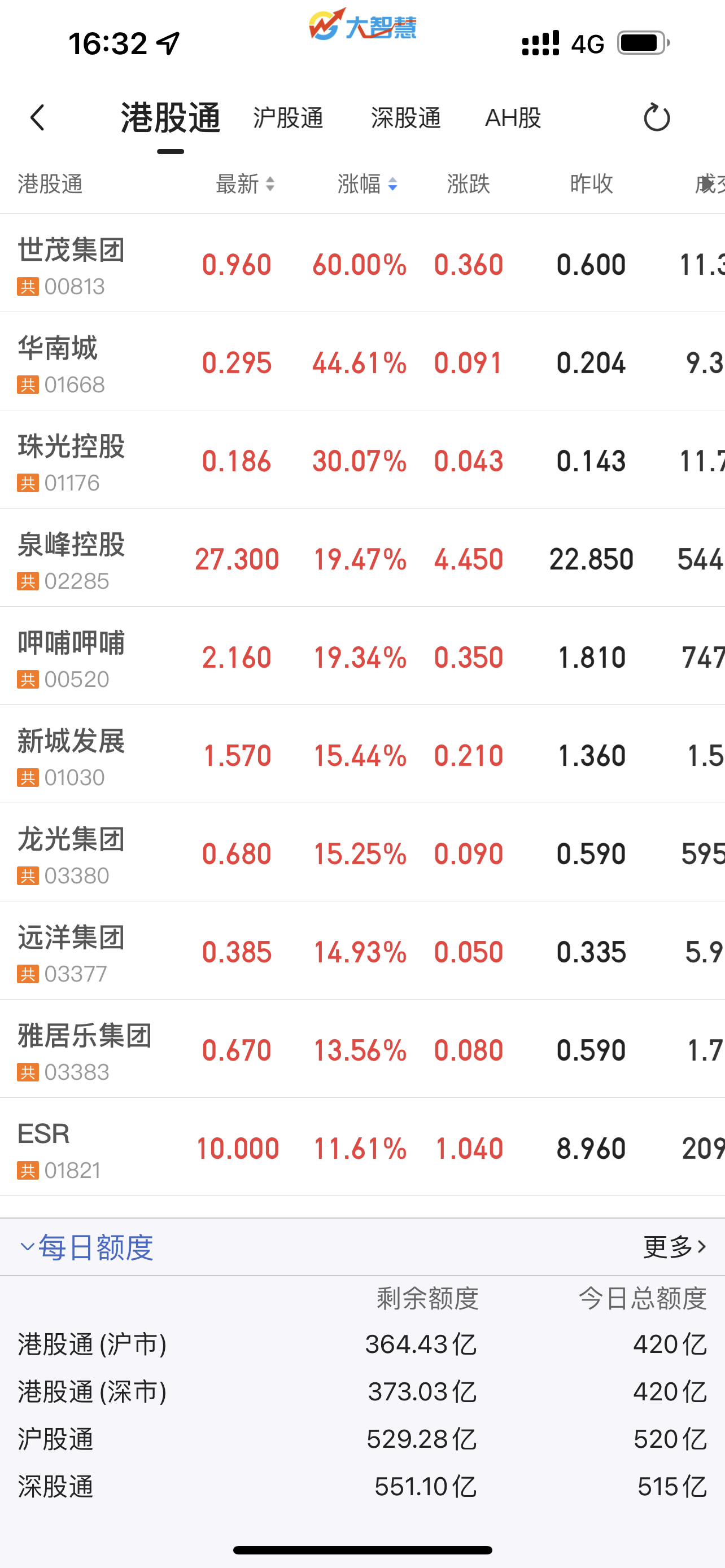Open 珠光控股 stock details
Screen dimensions: 725x1568
(x=71, y=459)
